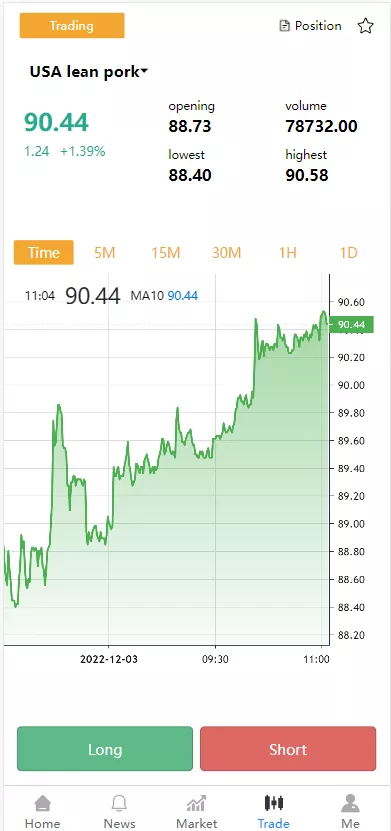
Task: Open the News tab
Action: tap(119, 811)
